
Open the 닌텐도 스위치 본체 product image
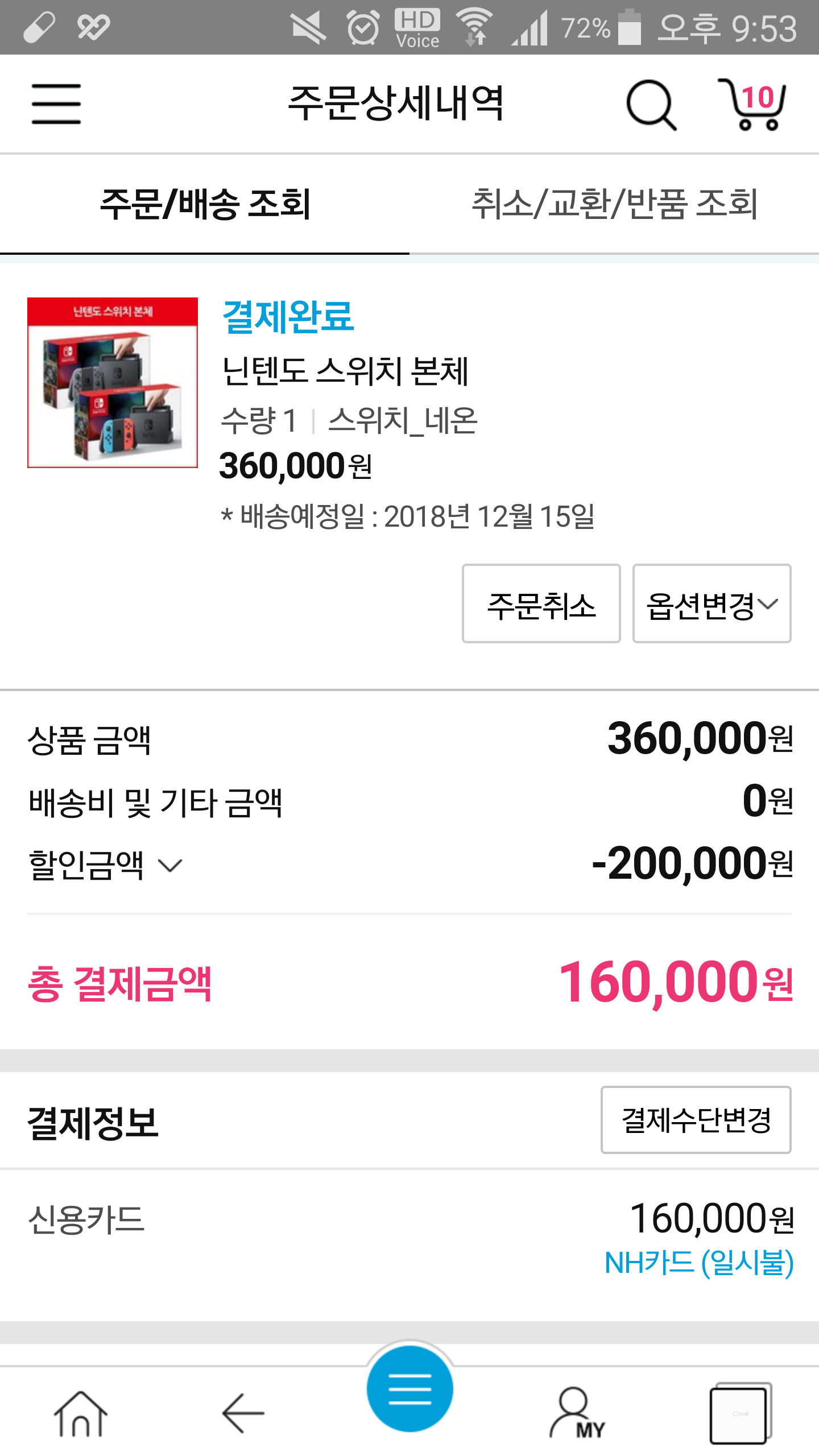tap(113, 383)
